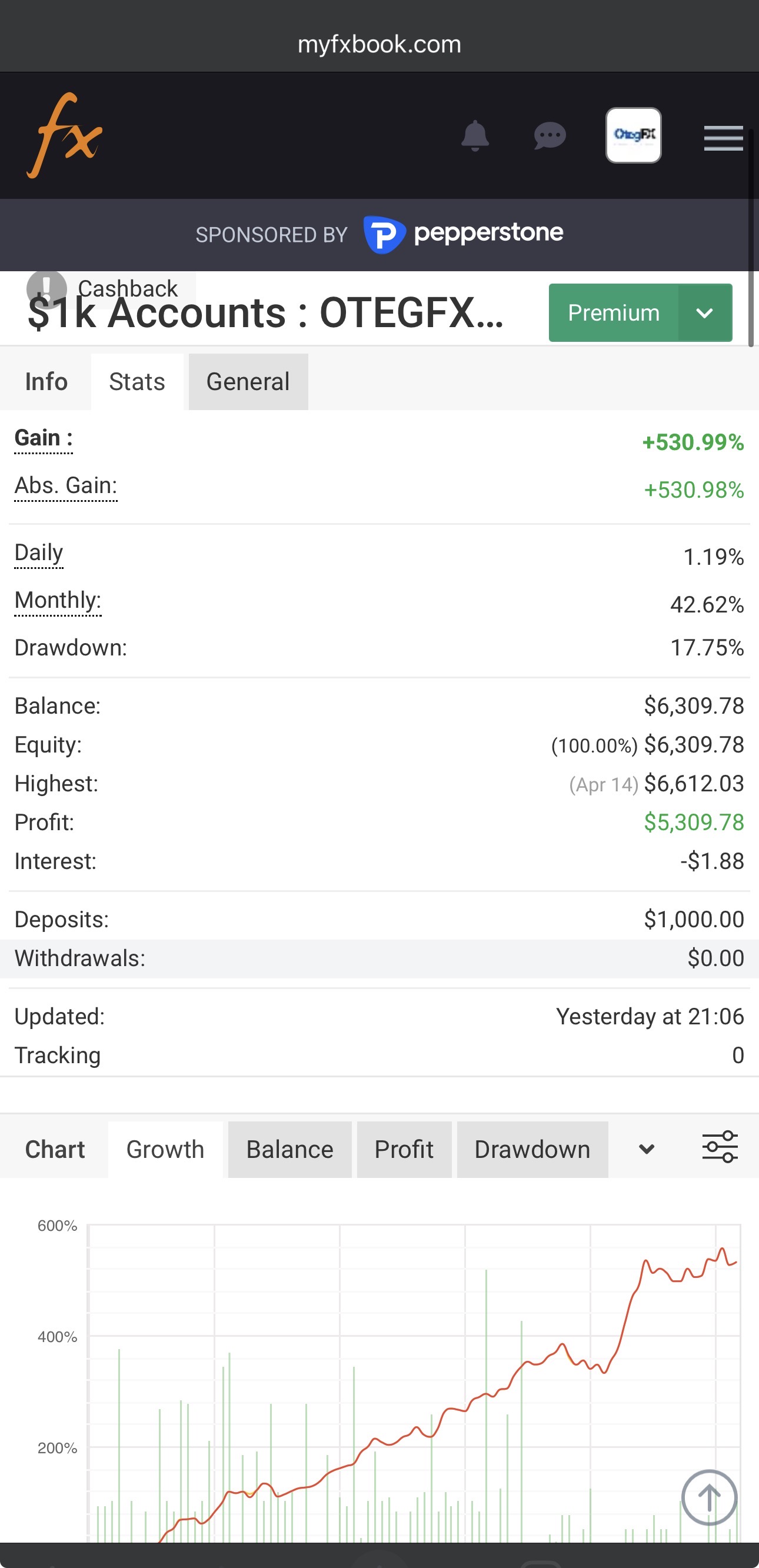This screenshot has height=1568, width=759.
Task: Open chart filter settings sliders icon
Action: [x=719, y=1147]
